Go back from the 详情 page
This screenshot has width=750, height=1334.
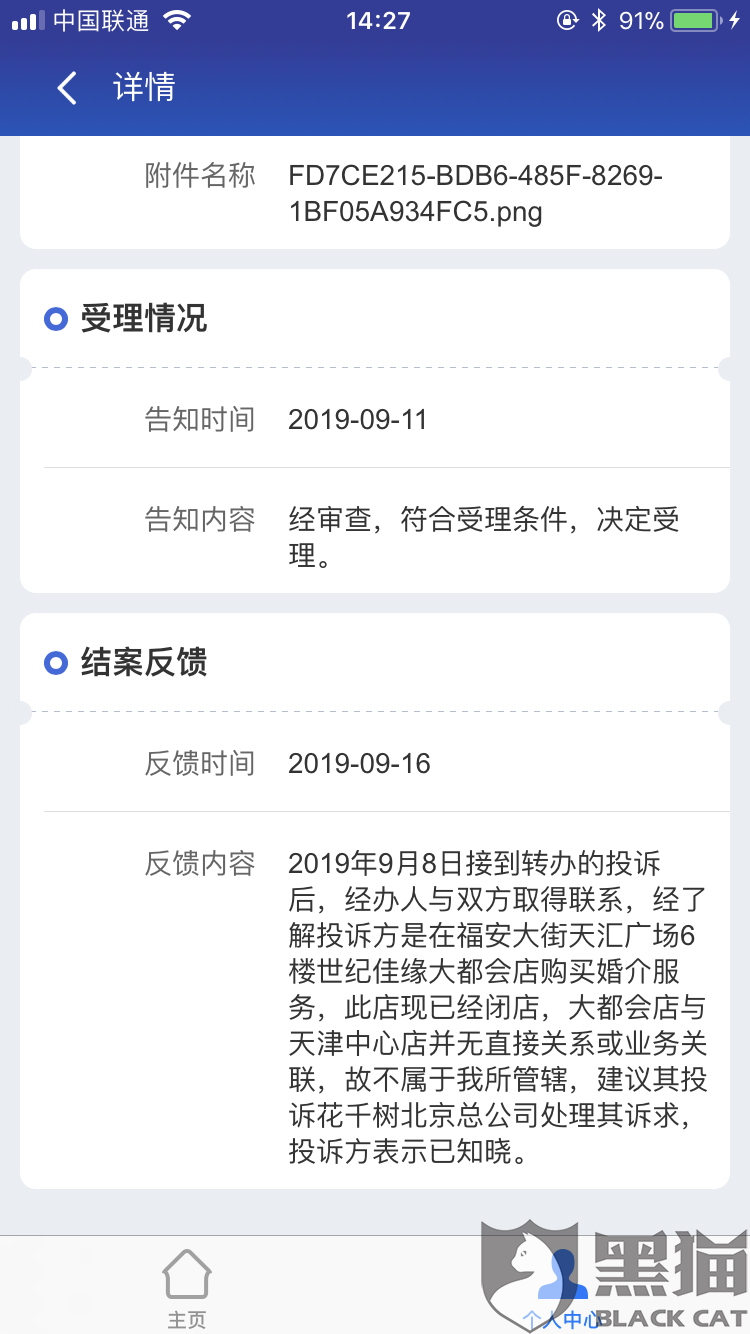pyautogui.click(x=67, y=88)
